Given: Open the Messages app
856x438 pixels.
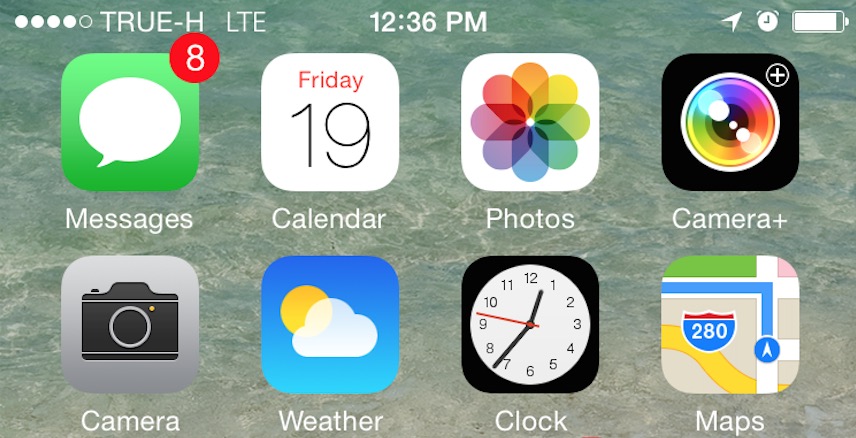Looking at the screenshot, I should tap(130, 122).
